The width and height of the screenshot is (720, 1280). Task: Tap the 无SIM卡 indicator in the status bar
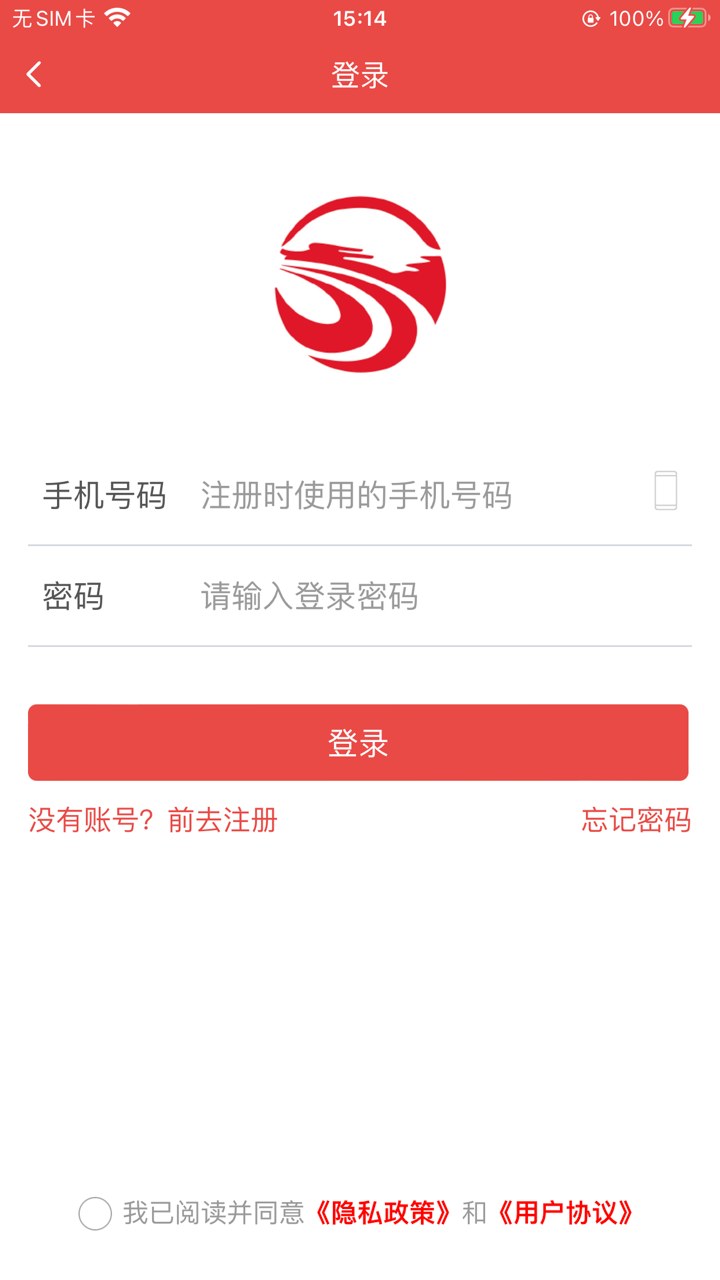pyautogui.click(x=52, y=17)
